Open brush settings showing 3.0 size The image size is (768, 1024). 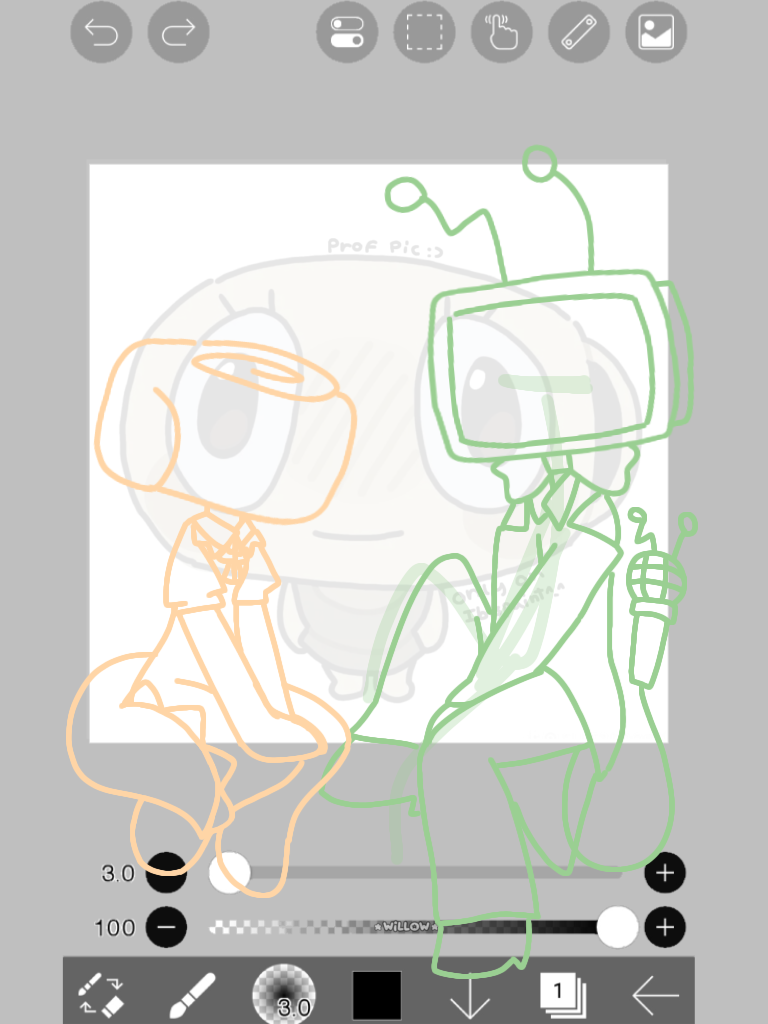coord(283,993)
